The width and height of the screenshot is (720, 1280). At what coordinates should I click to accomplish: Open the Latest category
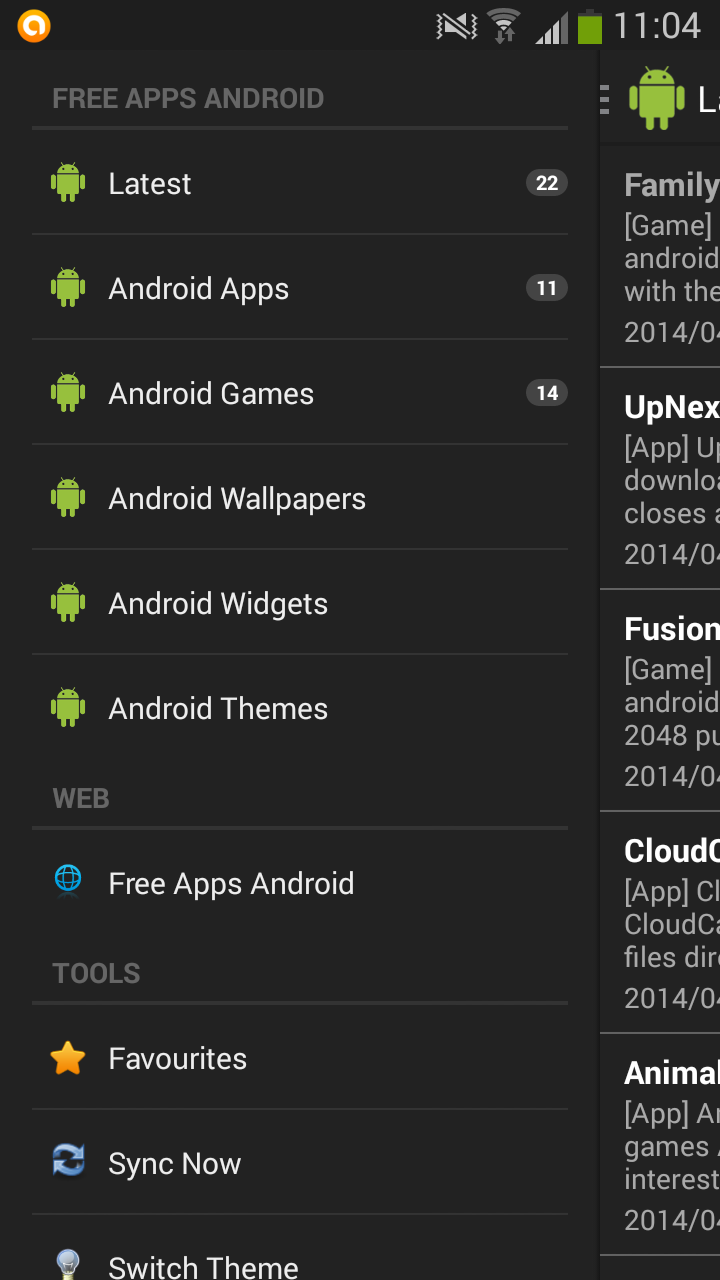click(x=300, y=184)
